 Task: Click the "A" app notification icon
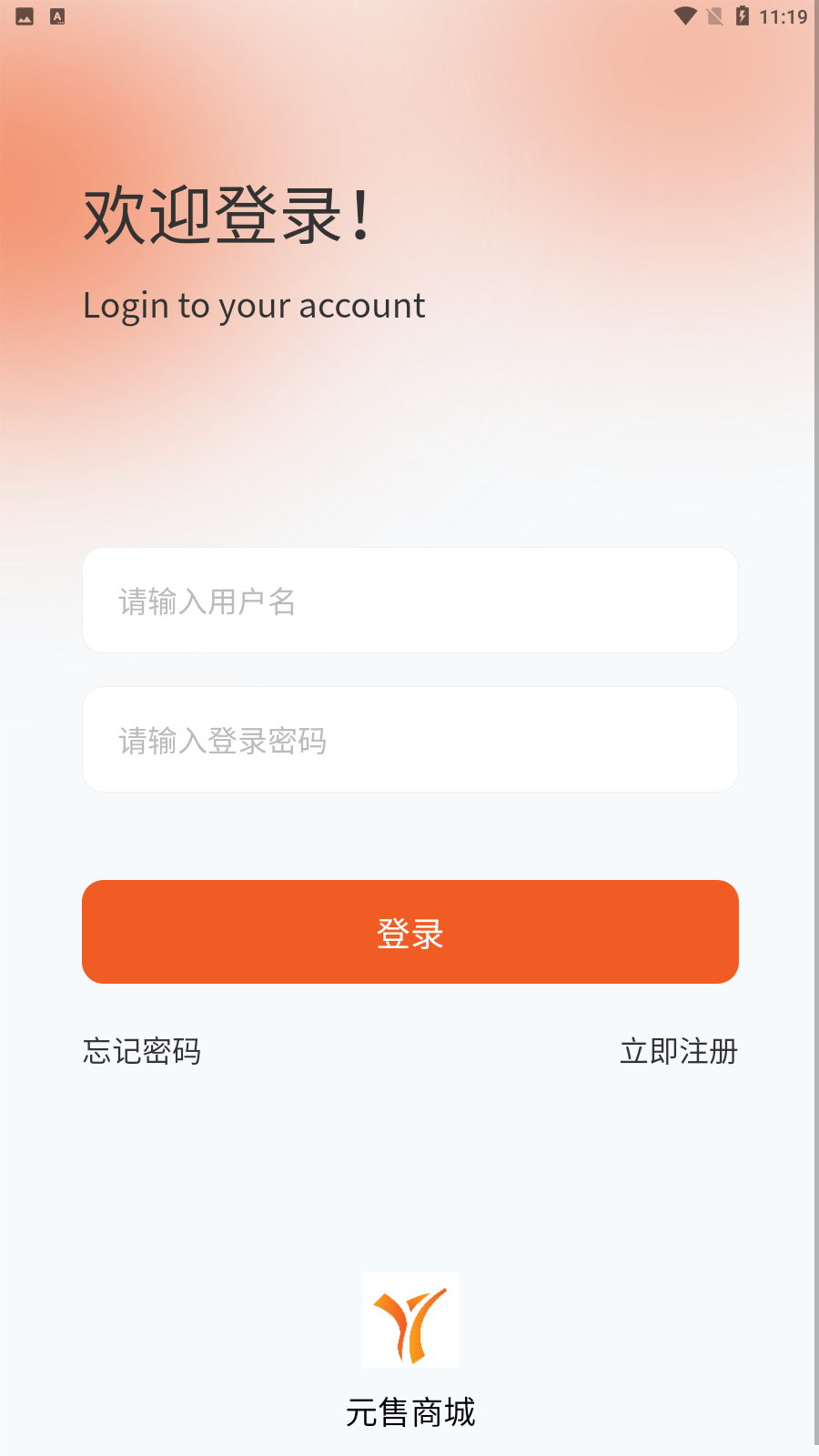point(56,15)
